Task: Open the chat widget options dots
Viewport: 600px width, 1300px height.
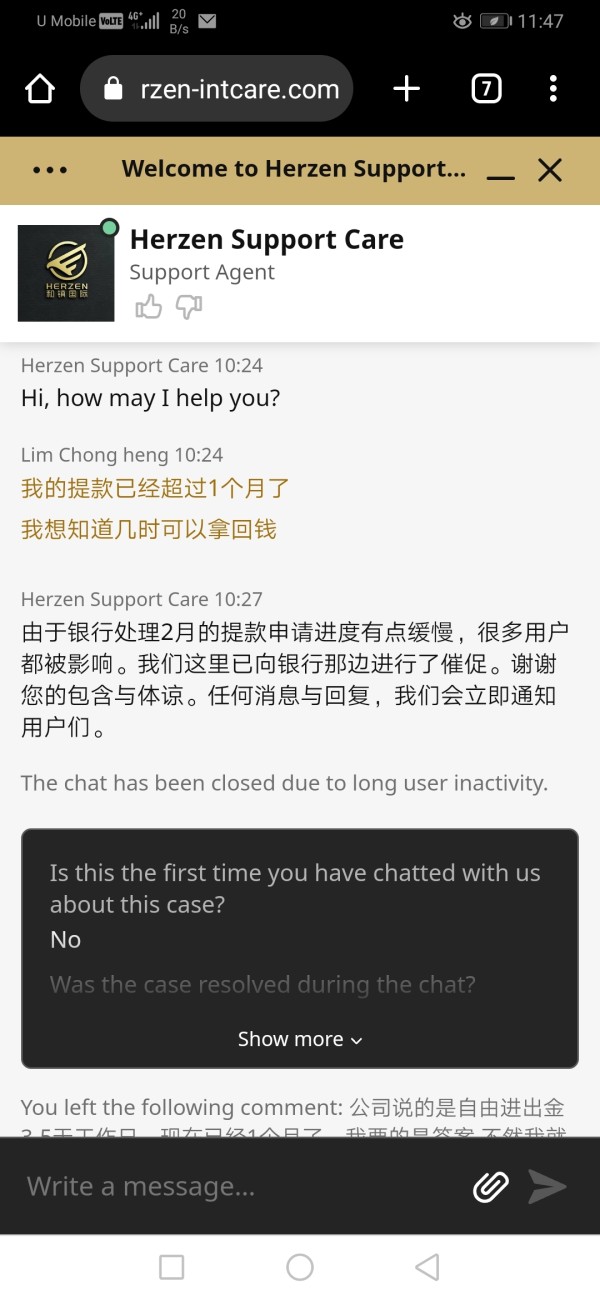Action: coord(50,170)
